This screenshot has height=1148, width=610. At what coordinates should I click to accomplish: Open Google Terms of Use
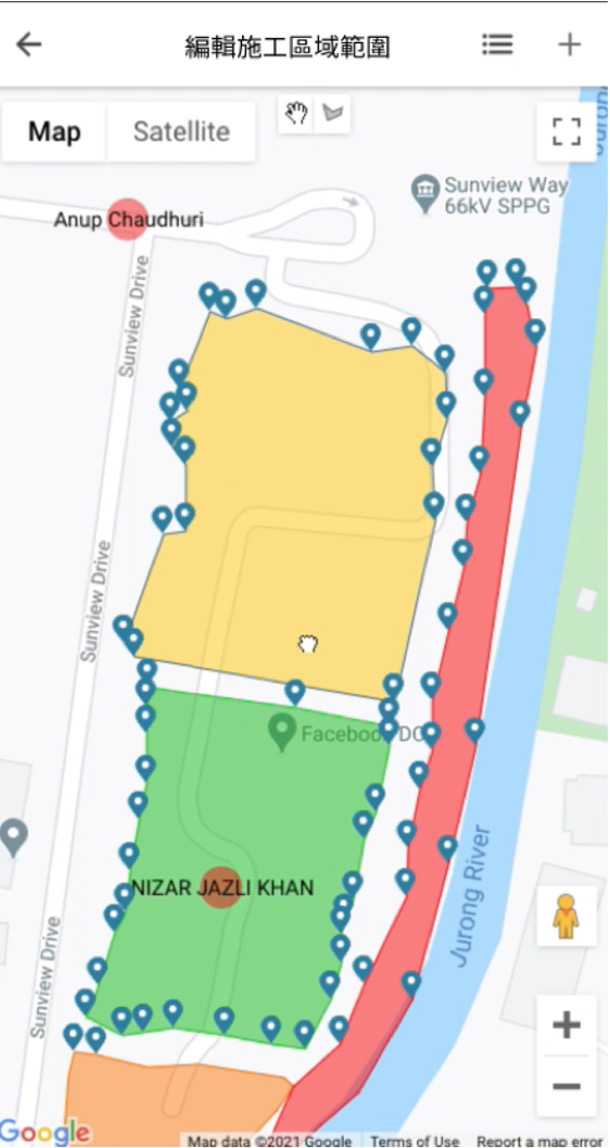(414, 1141)
